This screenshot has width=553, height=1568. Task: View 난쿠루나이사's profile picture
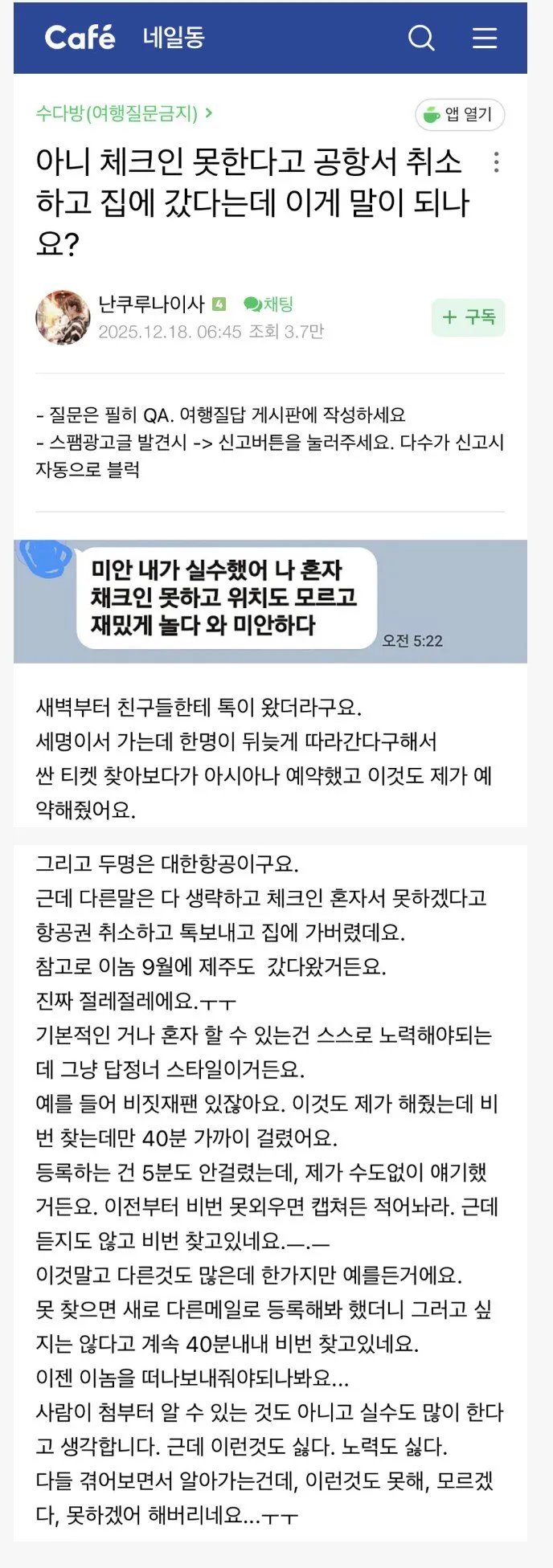(63, 317)
